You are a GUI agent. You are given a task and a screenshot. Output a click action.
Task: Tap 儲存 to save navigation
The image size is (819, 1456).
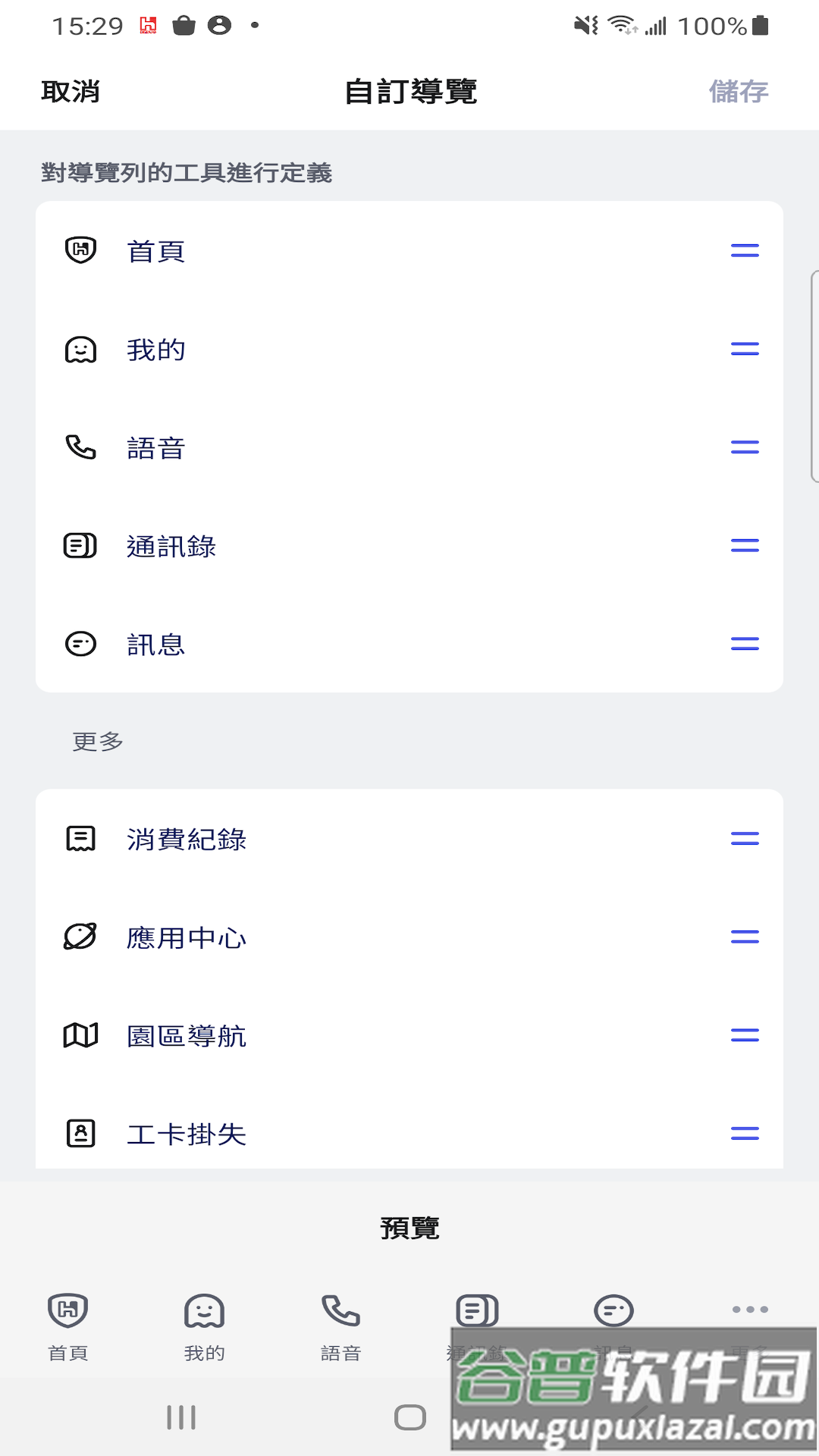(738, 92)
